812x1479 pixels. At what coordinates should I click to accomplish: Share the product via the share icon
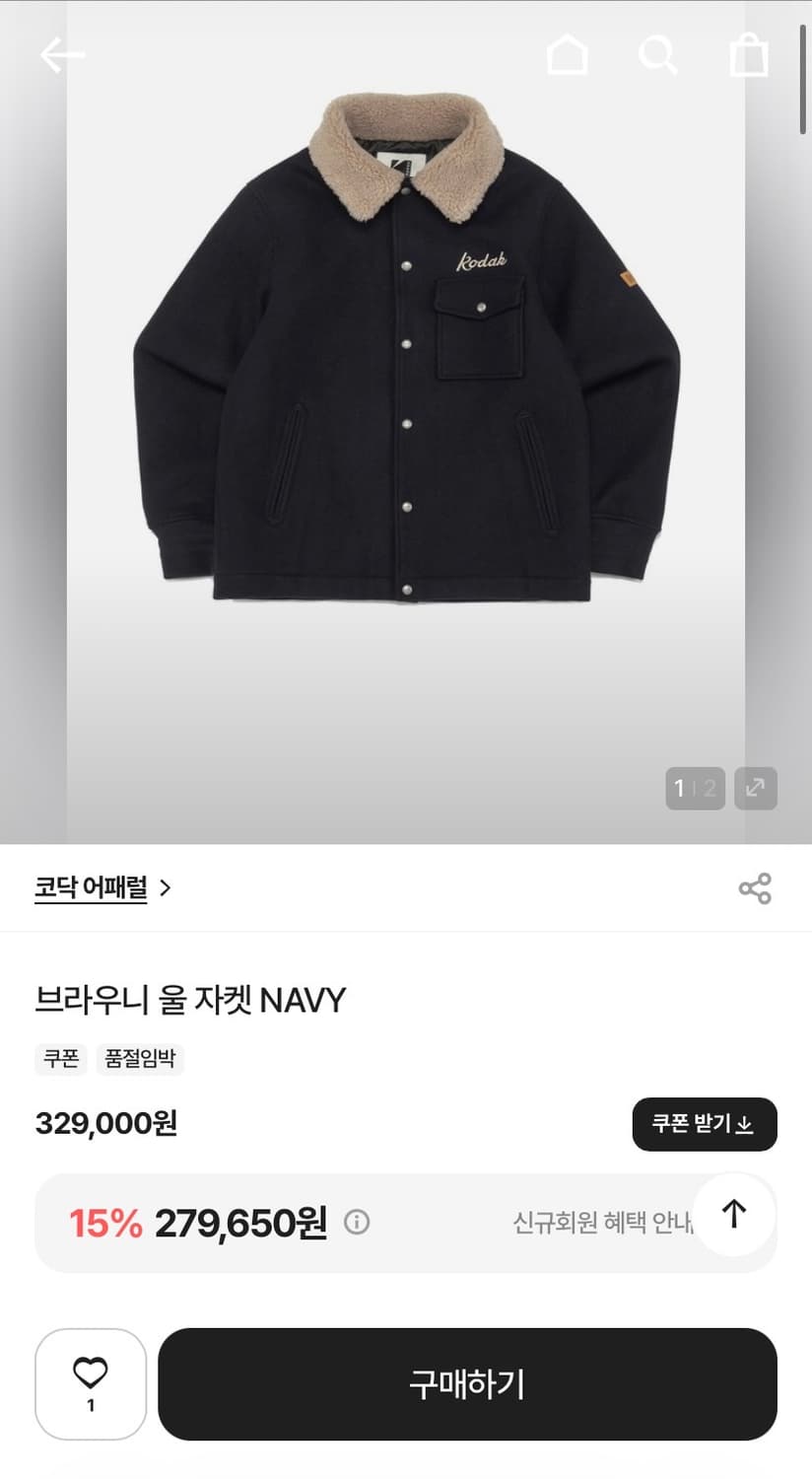click(755, 887)
